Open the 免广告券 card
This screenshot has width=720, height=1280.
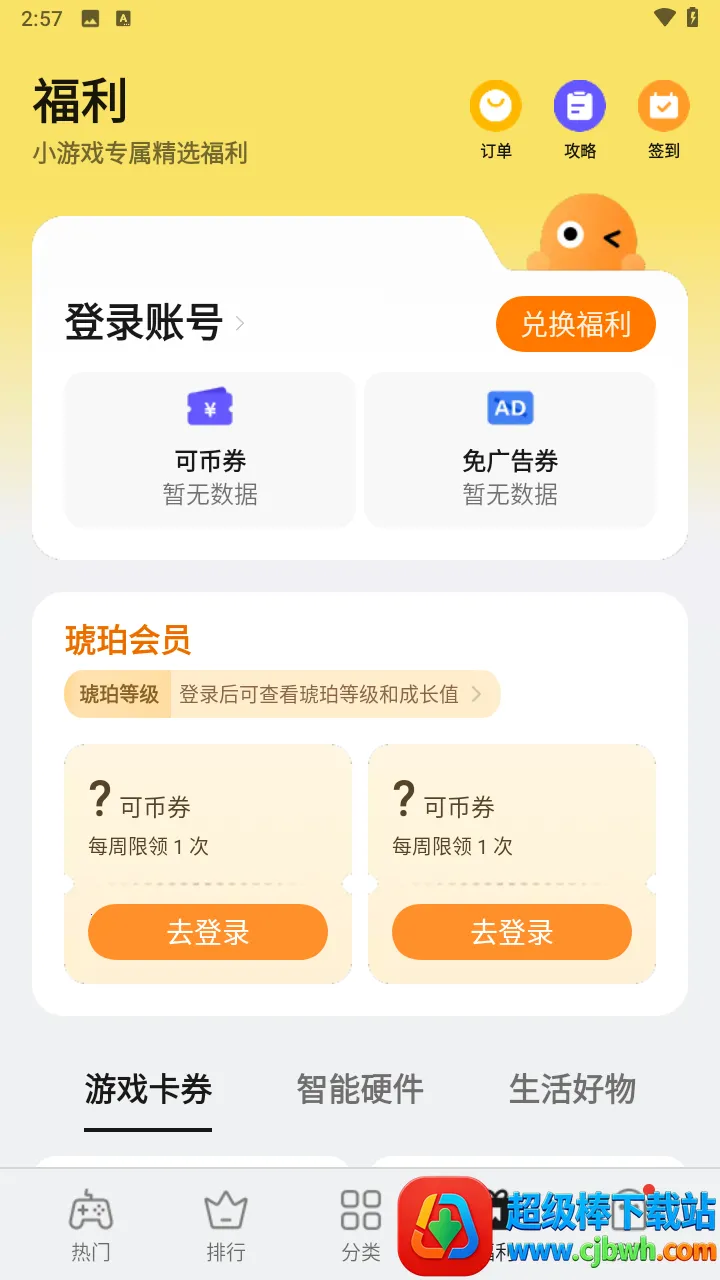pyautogui.click(x=510, y=449)
